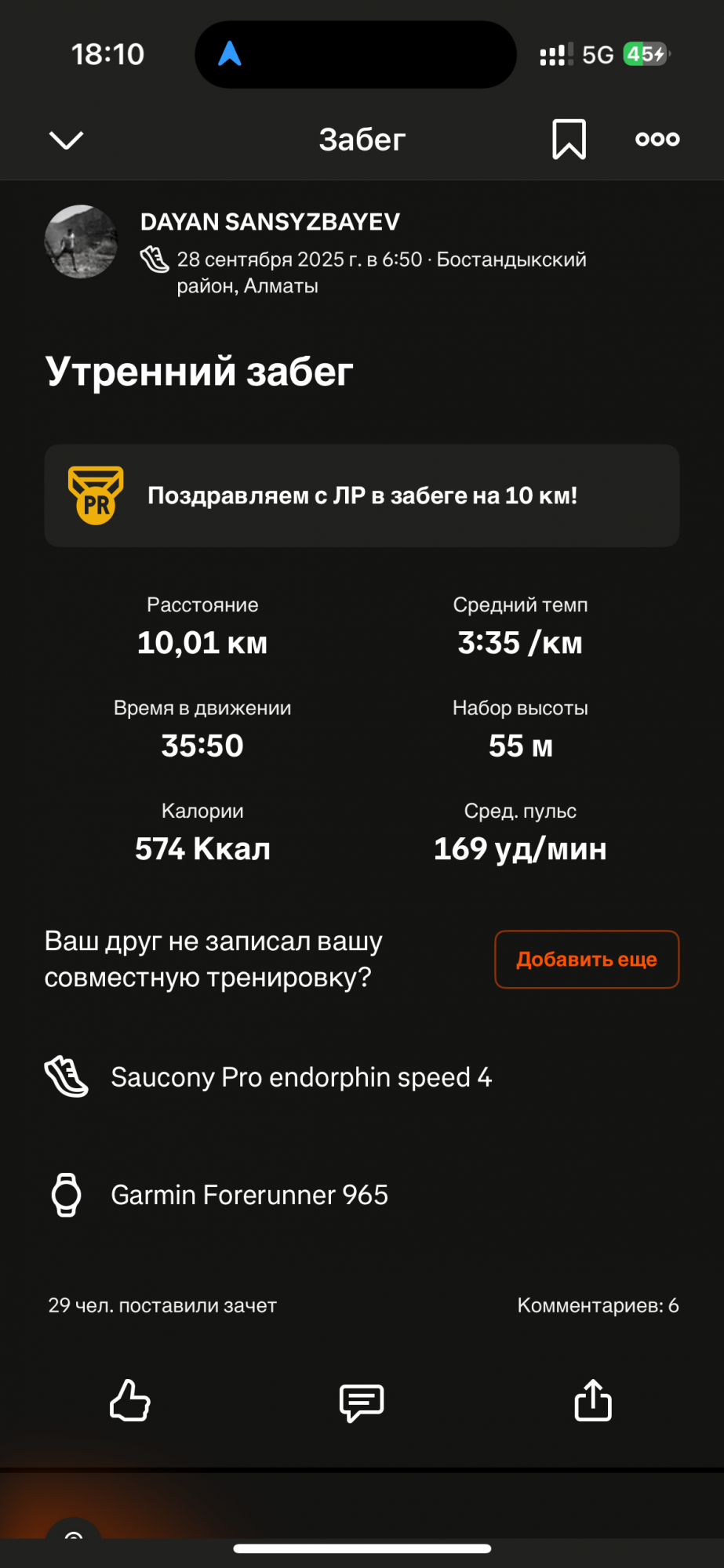Tap the comment bubble icon
724x1568 pixels.
362,1402
